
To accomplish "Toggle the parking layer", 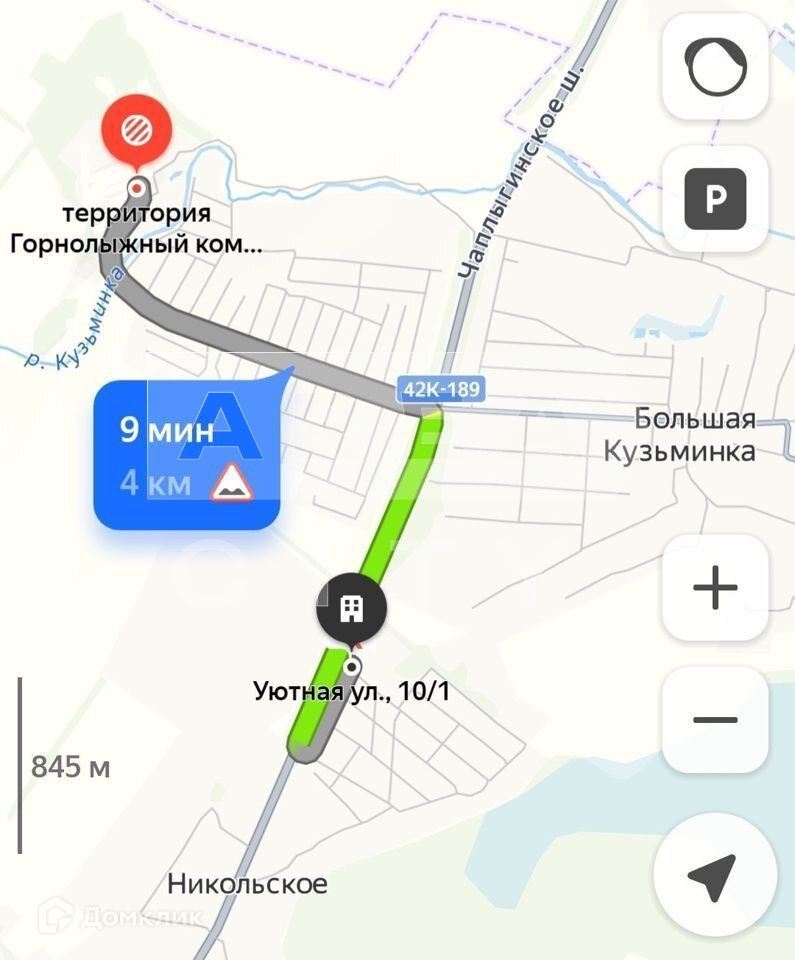I will coord(715,199).
